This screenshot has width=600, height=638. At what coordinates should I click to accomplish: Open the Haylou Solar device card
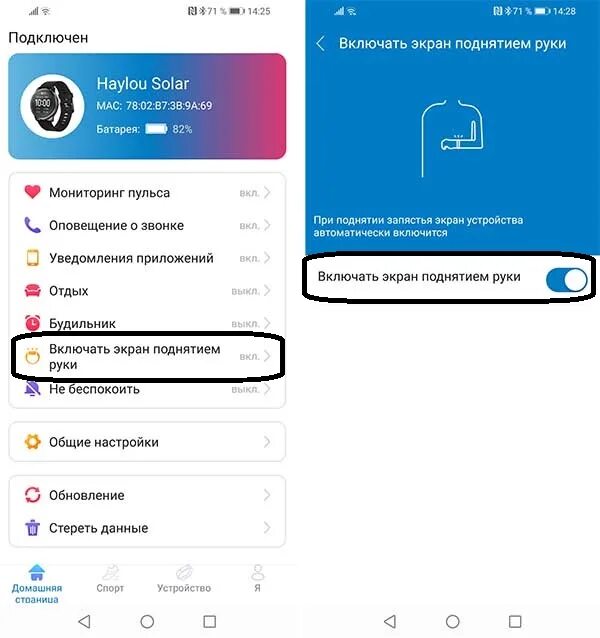pos(147,107)
